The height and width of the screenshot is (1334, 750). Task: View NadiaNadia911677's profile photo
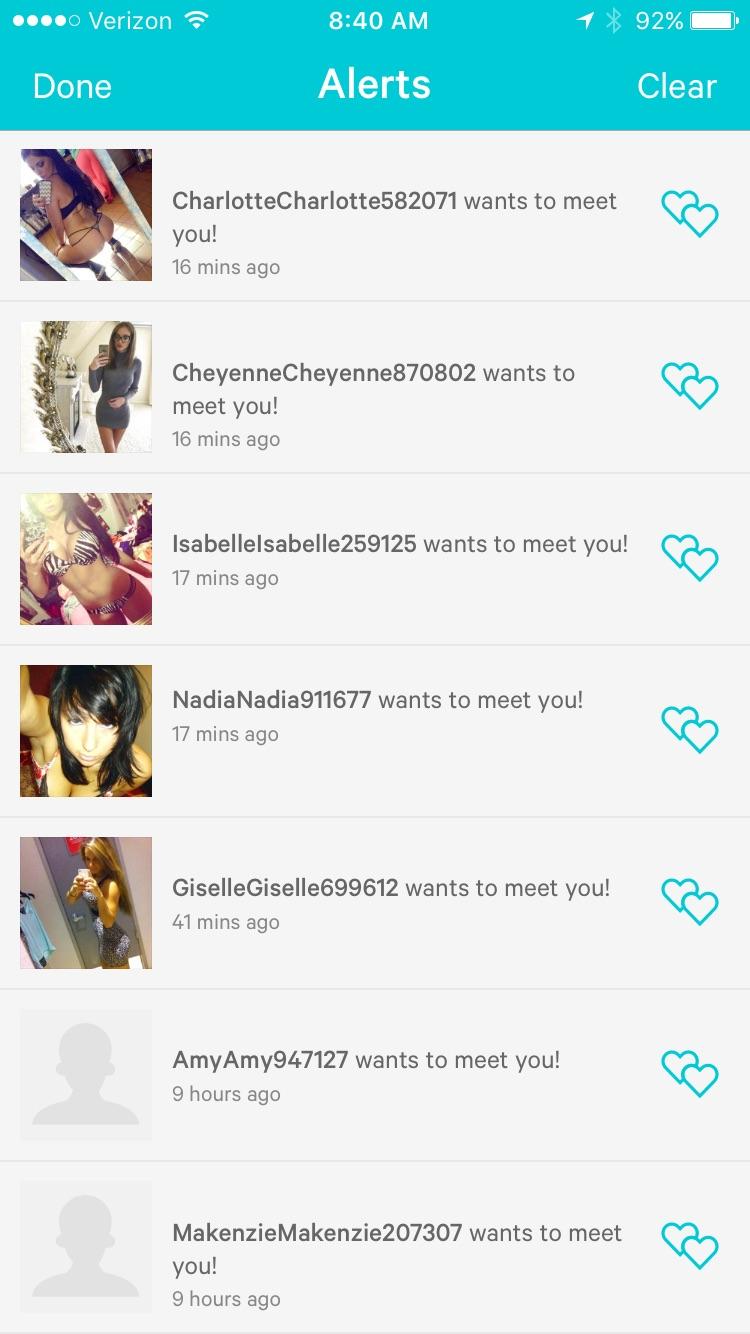[x=86, y=731]
